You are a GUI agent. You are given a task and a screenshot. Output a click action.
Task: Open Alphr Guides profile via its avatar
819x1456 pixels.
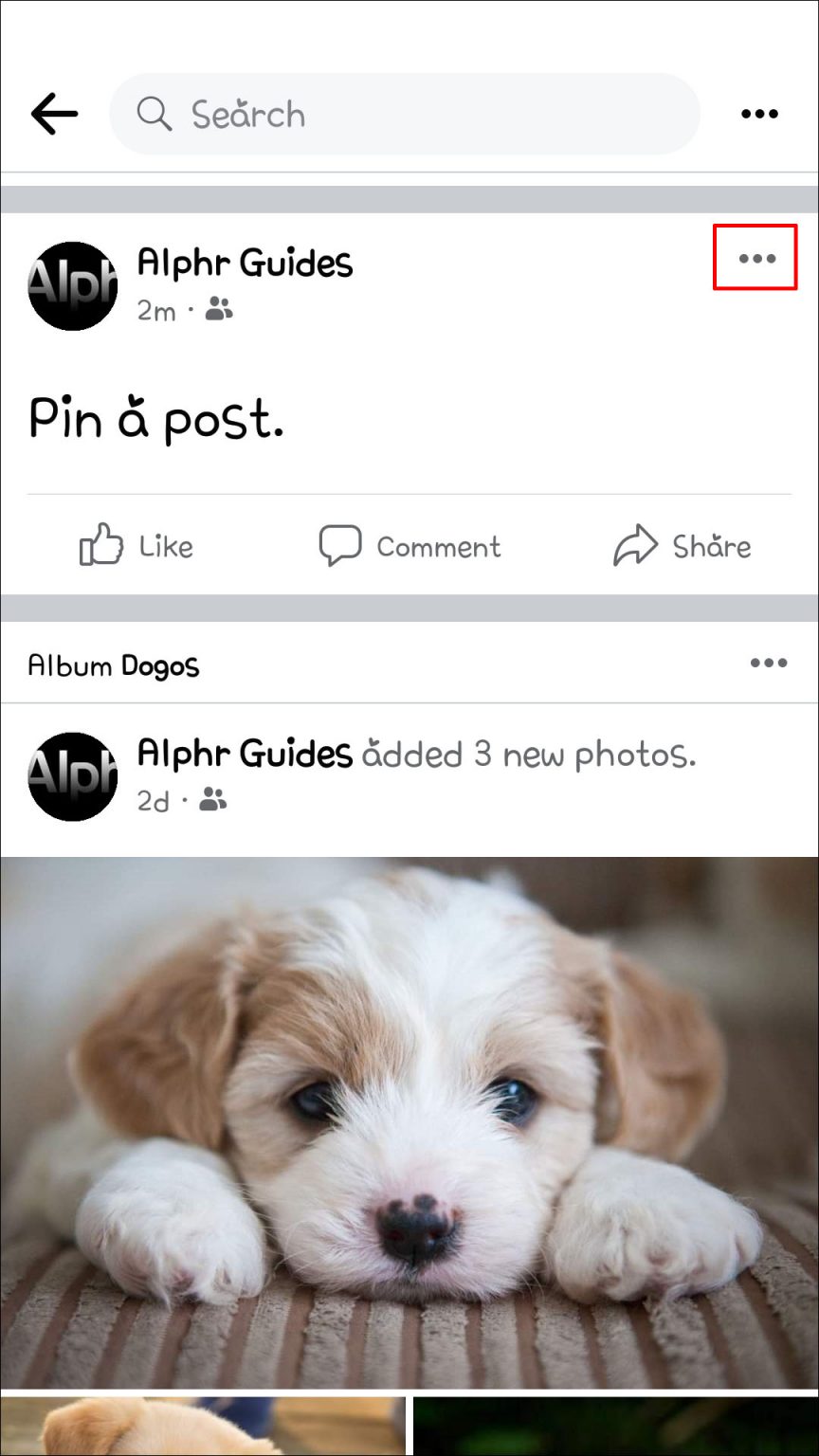coord(72,285)
